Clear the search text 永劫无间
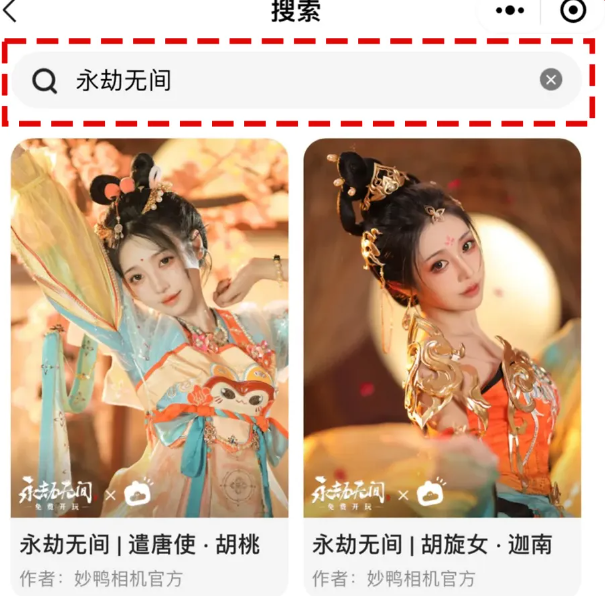 click(x=551, y=81)
